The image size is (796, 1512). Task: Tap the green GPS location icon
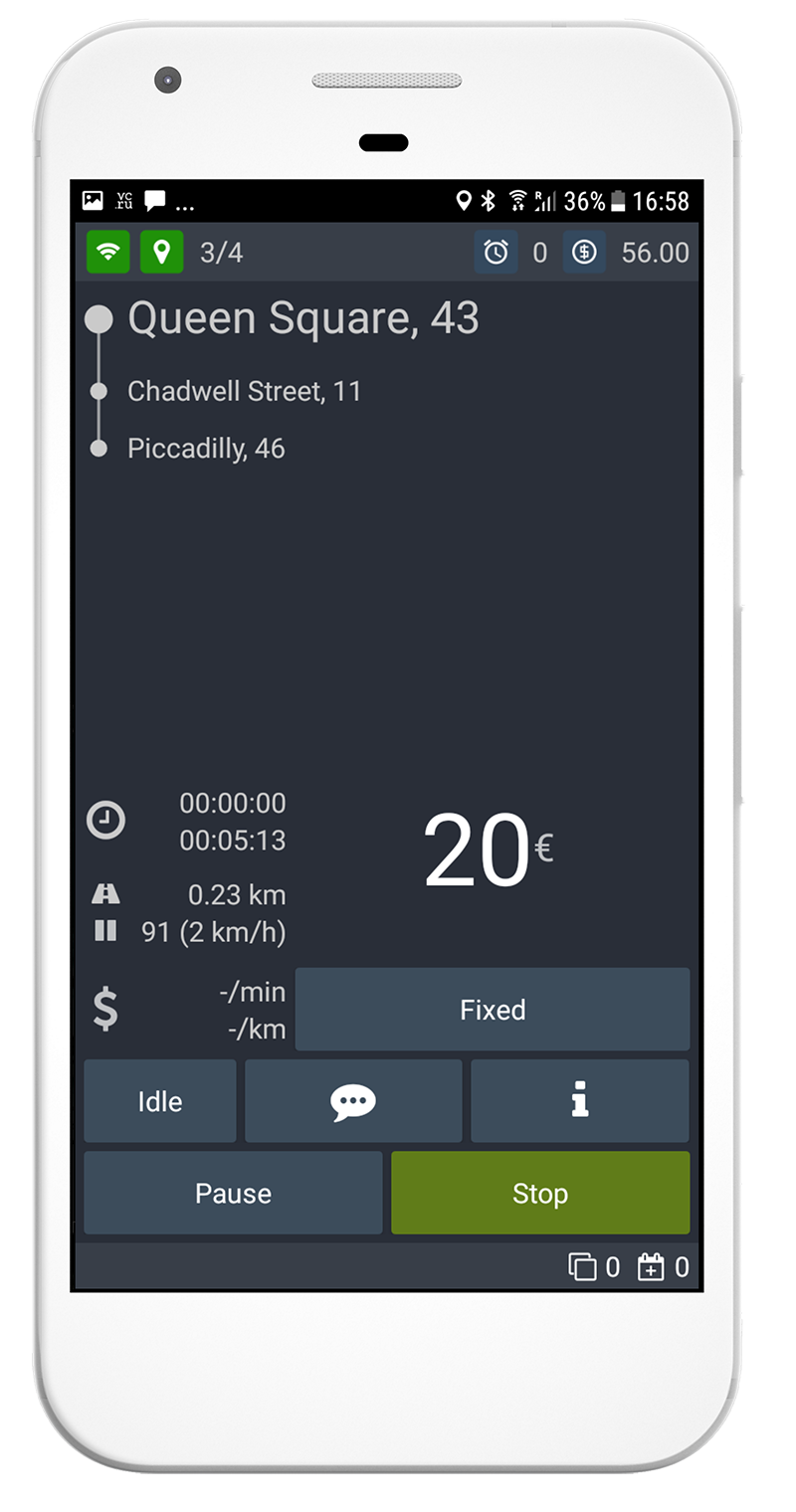(x=162, y=252)
